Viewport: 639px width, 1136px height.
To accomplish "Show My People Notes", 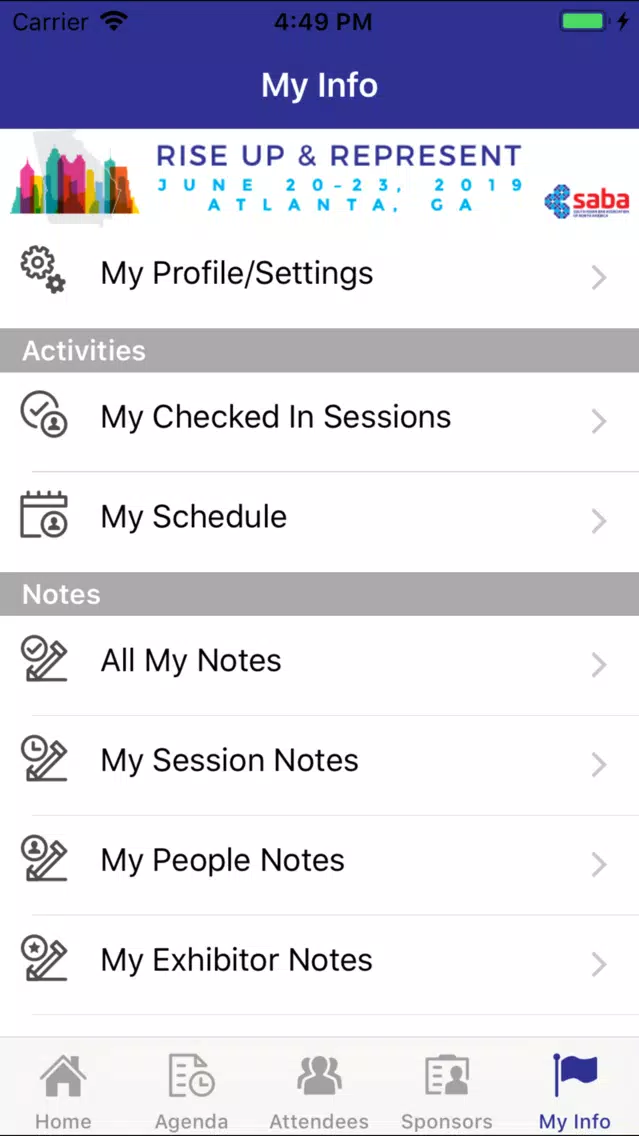I will (320, 865).
